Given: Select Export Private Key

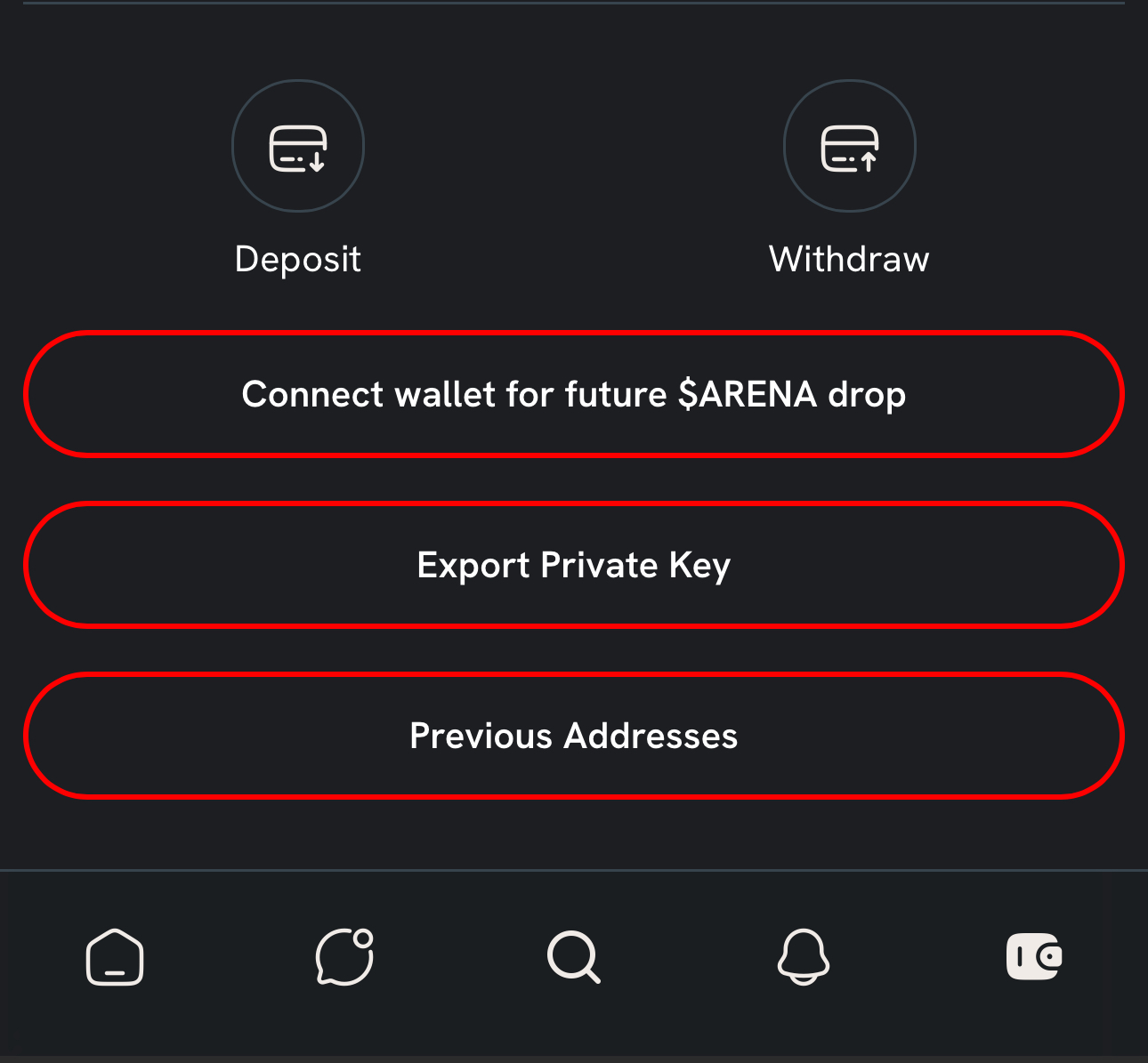Looking at the screenshot, I should [x=574, y=565].
